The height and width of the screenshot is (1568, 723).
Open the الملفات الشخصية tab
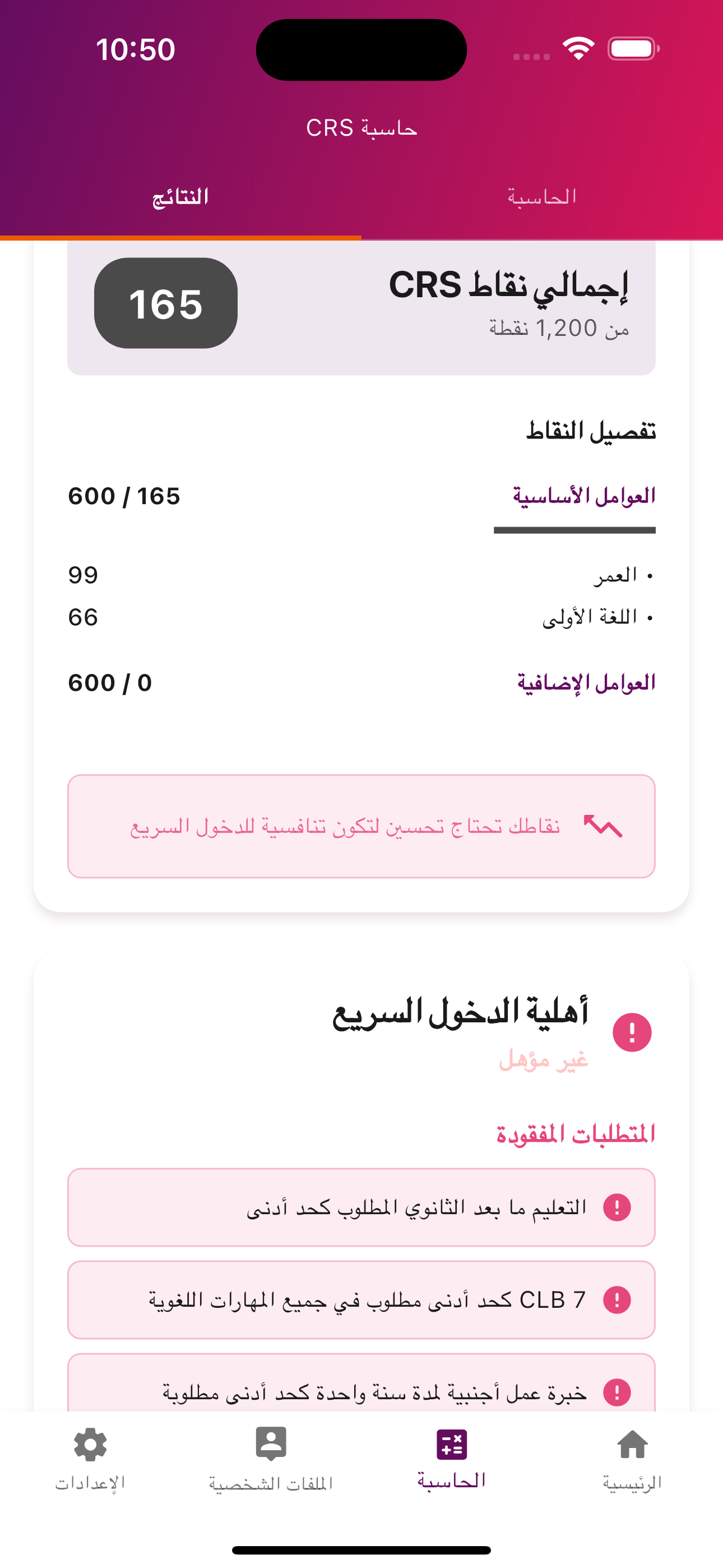pyautogui.click(x=271, y=1459)
